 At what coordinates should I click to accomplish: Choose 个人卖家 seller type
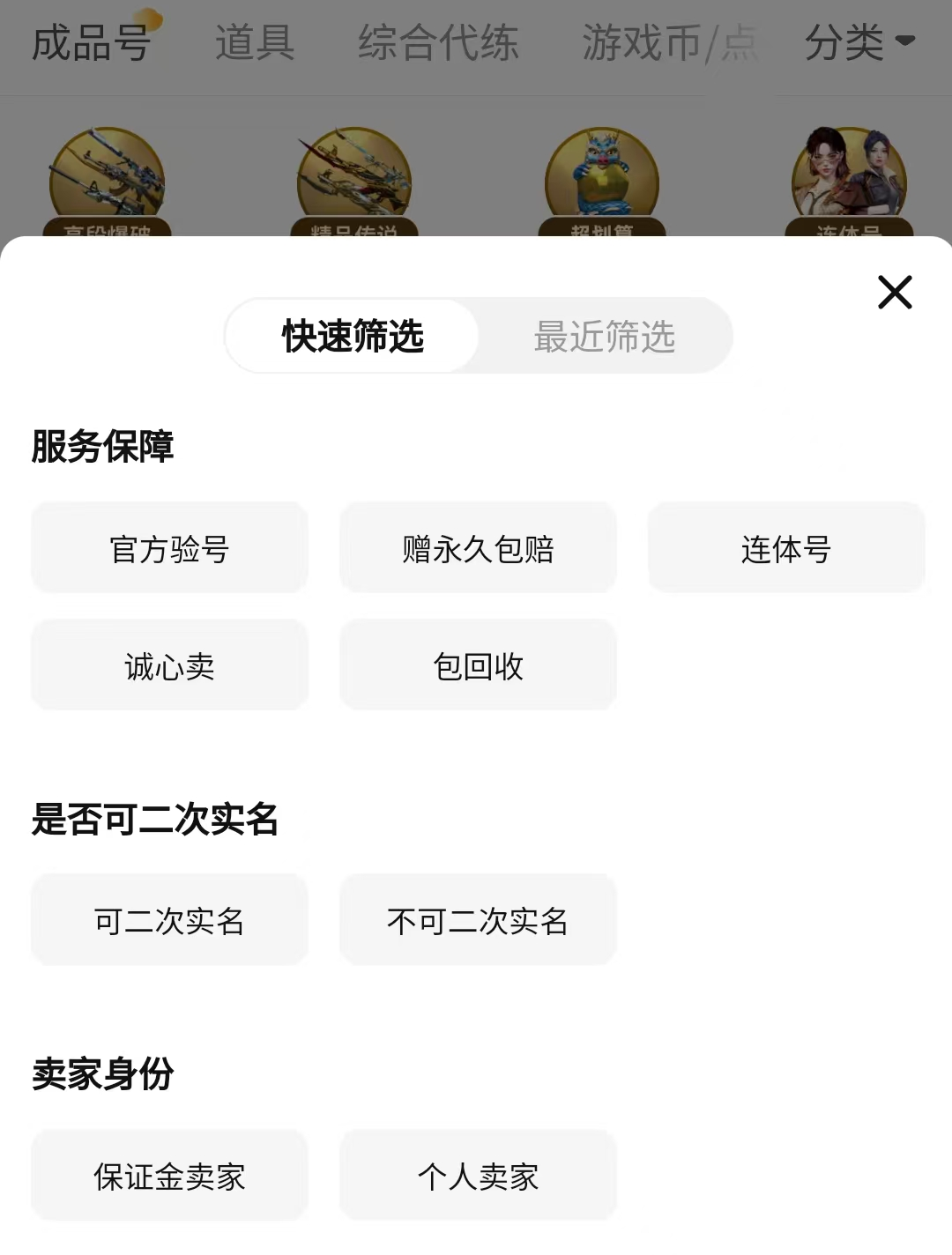[478, 1176]
